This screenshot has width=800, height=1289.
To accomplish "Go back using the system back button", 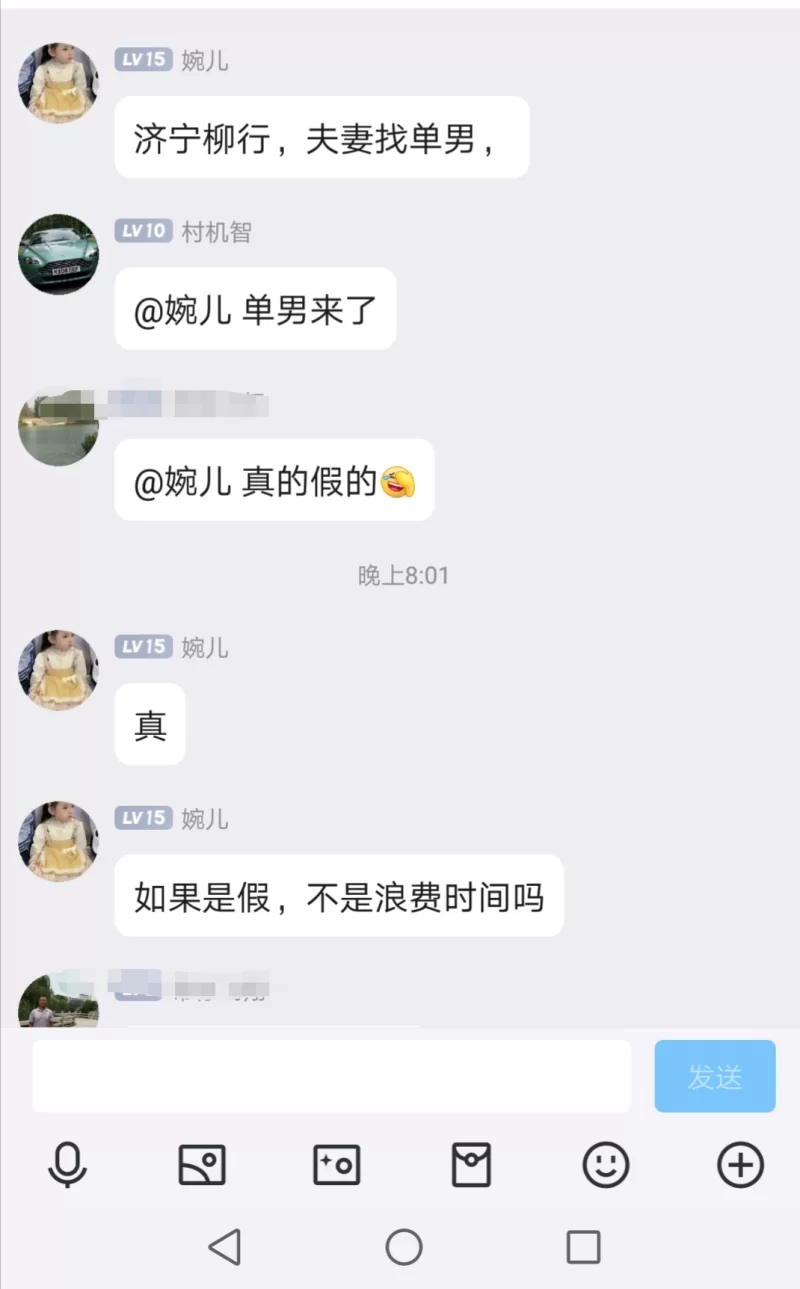I will pyautogui.click(x=225, y=1247).
